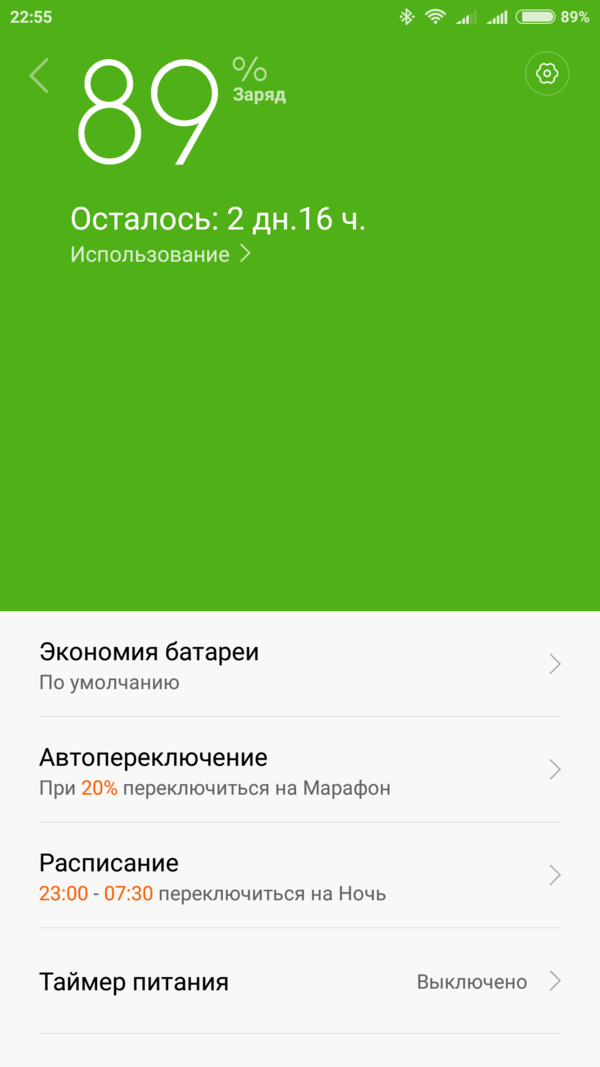600x1067 pixels.
Task: Open battery settings gear icon
Action: pyautogui.click(x=546, y=74)
